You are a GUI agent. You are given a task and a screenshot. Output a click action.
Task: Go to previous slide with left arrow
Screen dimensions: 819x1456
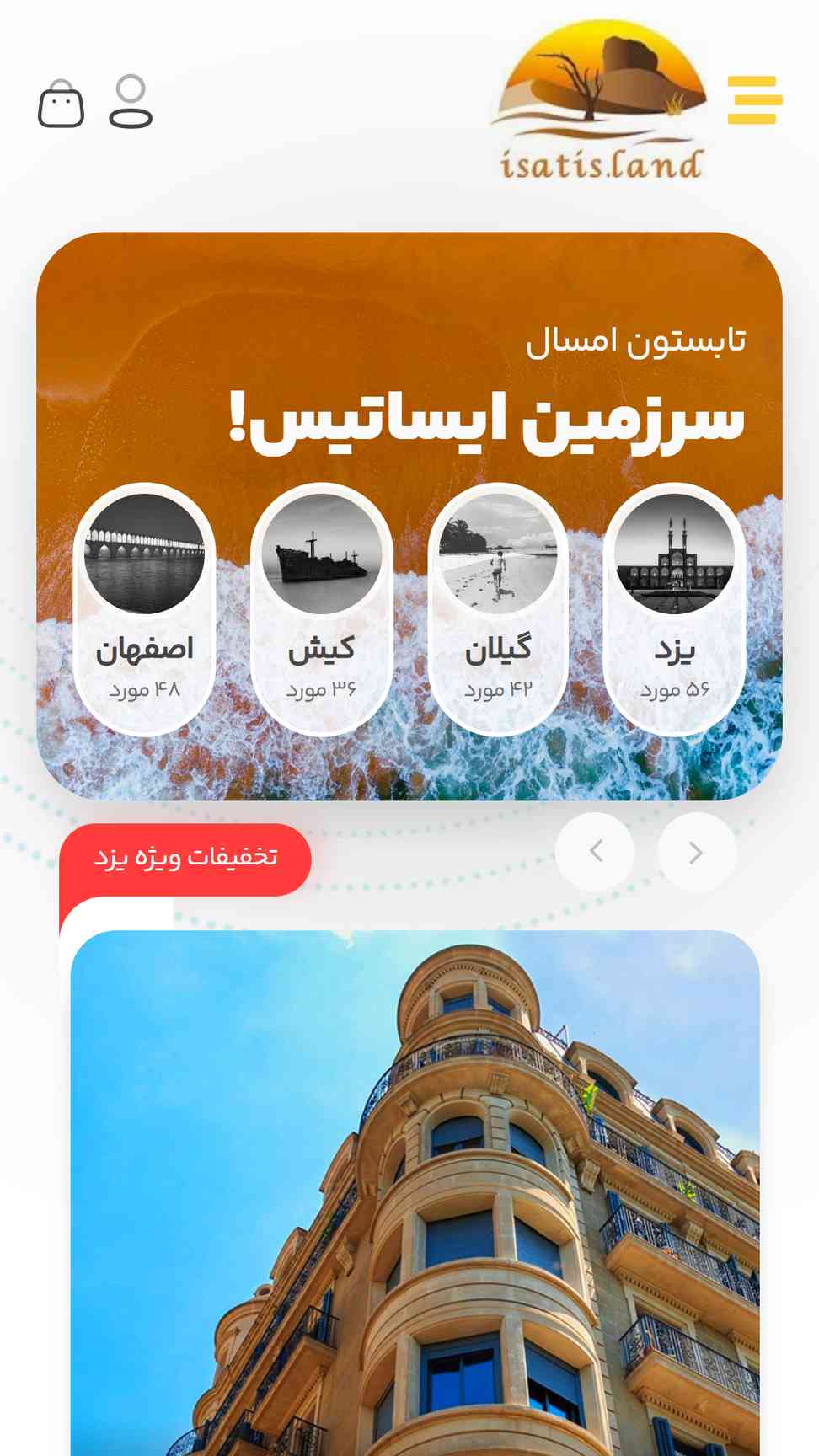point(595,852)
